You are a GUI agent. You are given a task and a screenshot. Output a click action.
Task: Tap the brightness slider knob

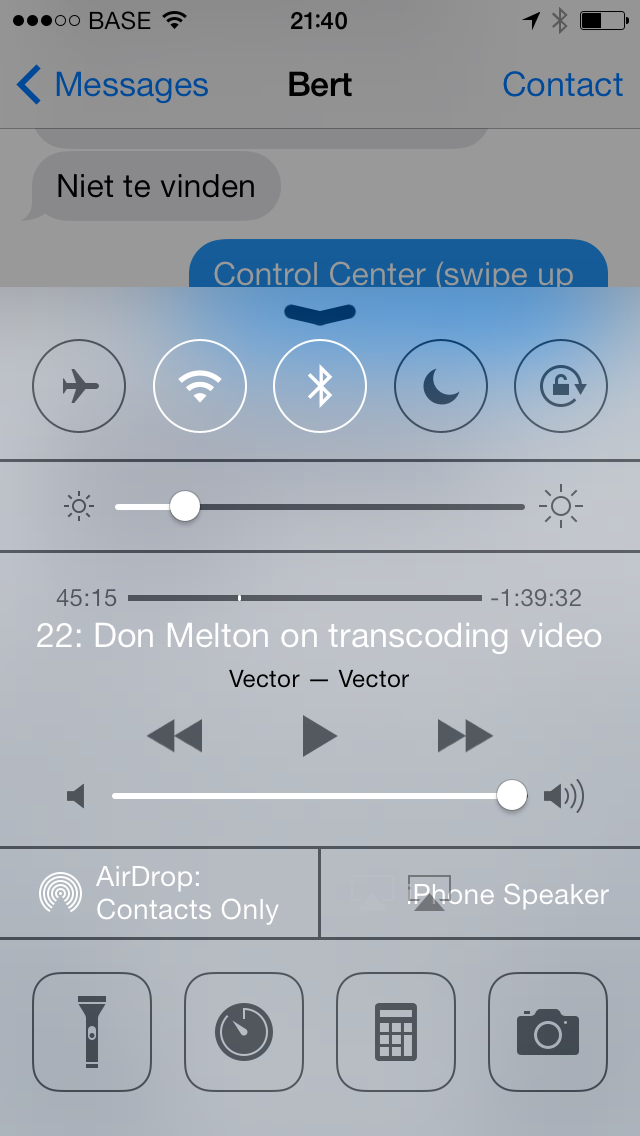click(185, 506)
